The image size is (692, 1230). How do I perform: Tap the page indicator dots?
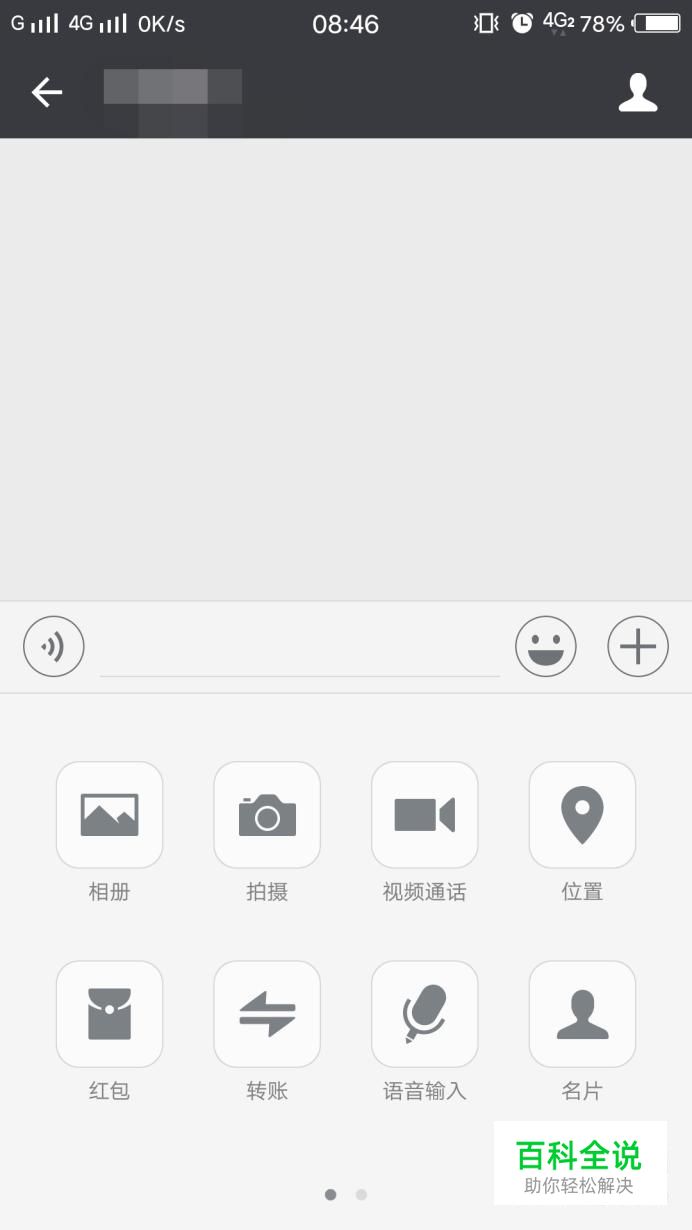pos(346,1194)
